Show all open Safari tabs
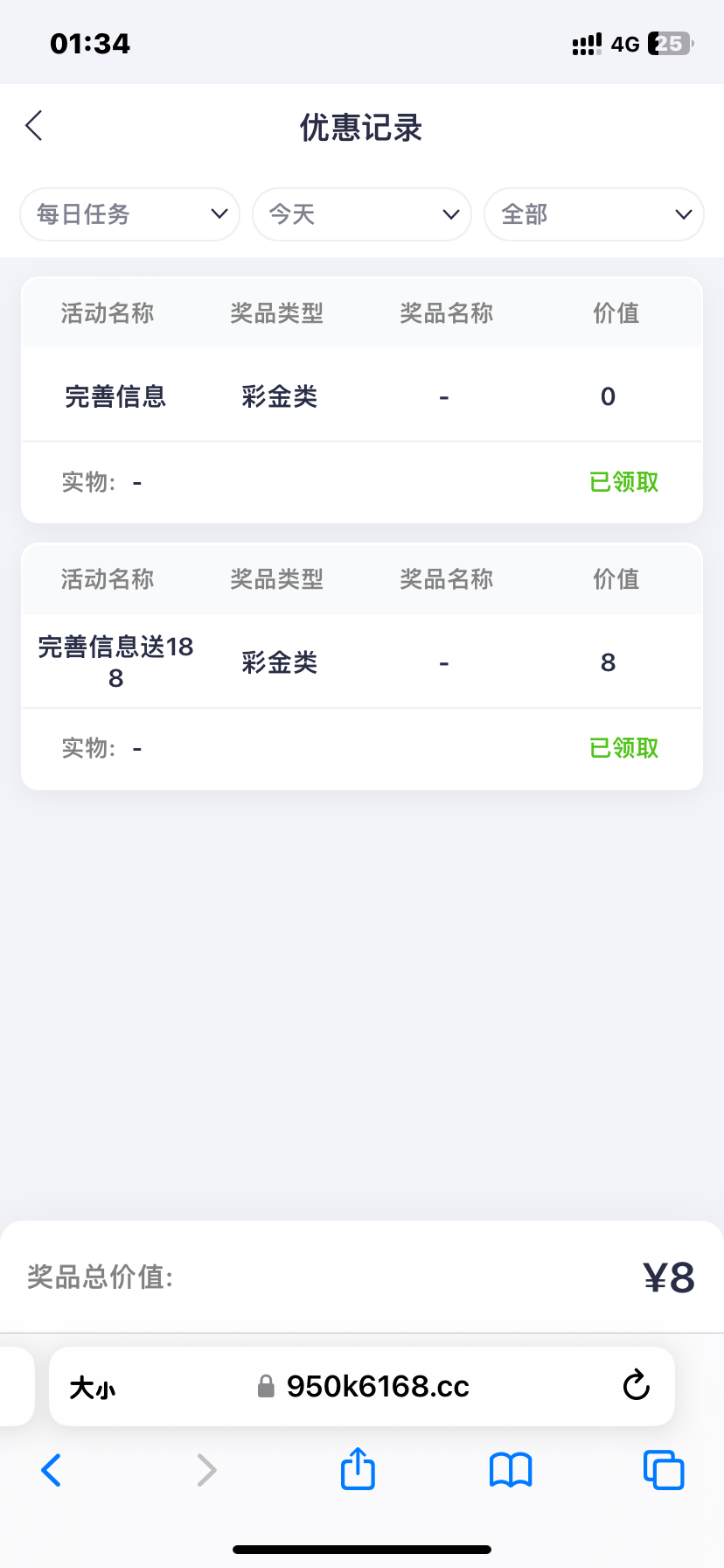Viewport: 724px width, 1568px height. (x=664, y=1470)
